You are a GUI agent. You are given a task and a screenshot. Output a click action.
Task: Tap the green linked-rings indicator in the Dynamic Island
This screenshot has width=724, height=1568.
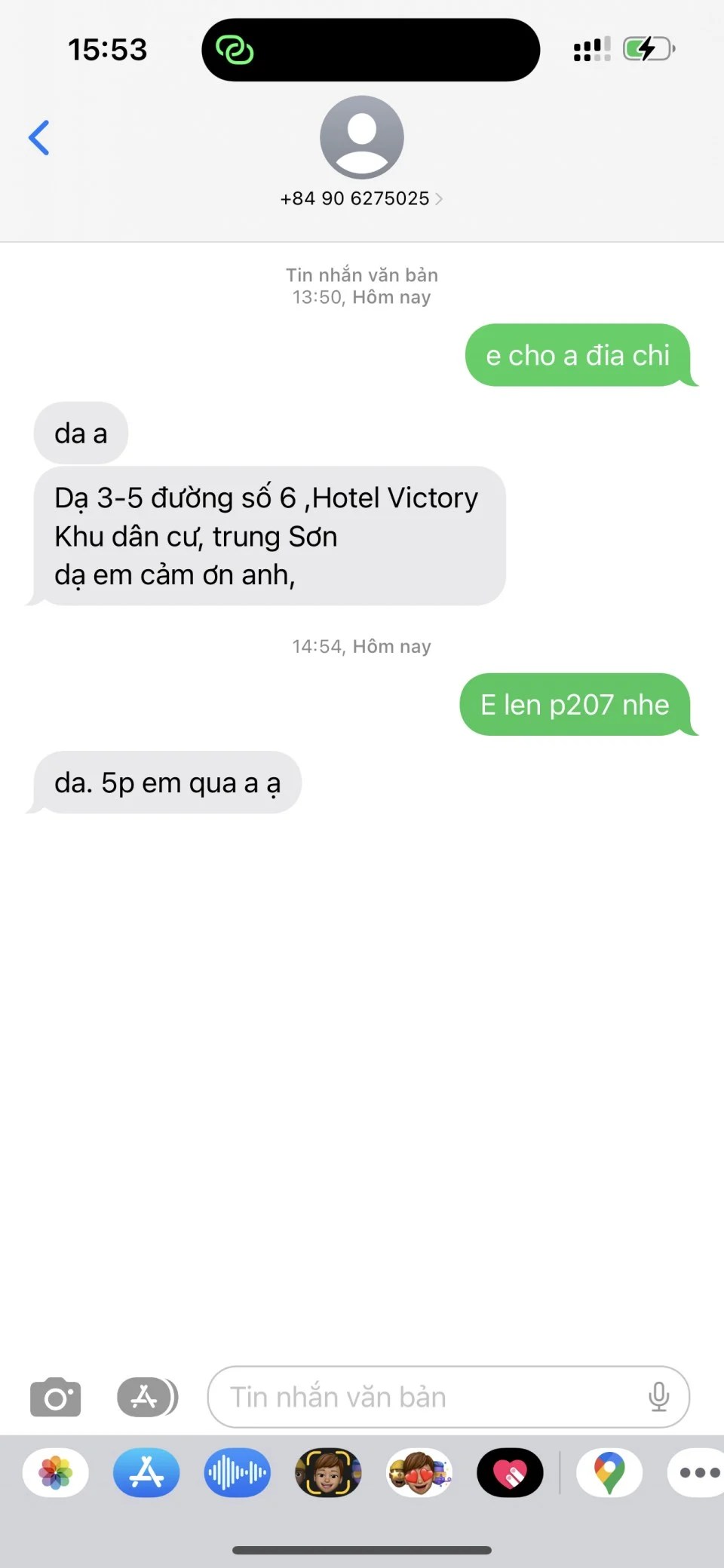235,50
